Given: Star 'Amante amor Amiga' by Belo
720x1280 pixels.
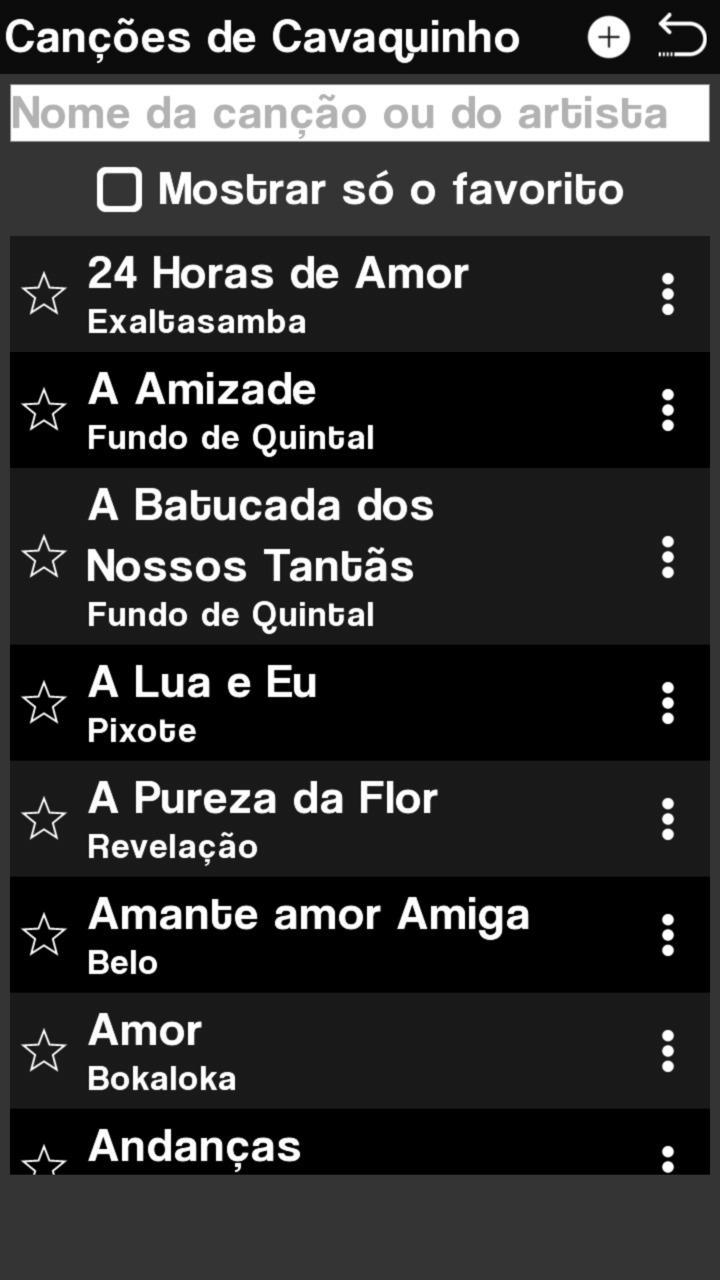Looking at the screenshot, I should click(44, 934).
